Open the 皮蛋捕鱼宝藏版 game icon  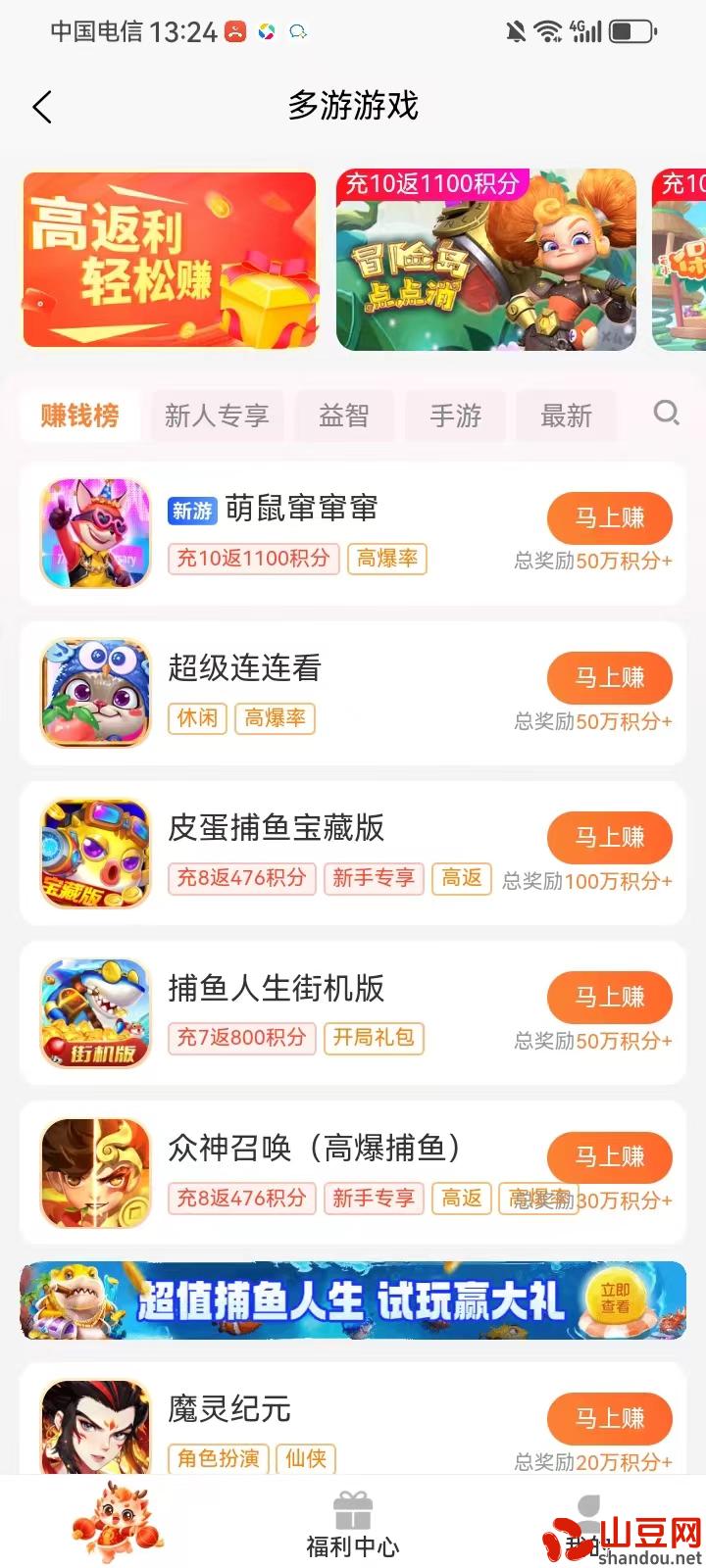tap(95, 853)
